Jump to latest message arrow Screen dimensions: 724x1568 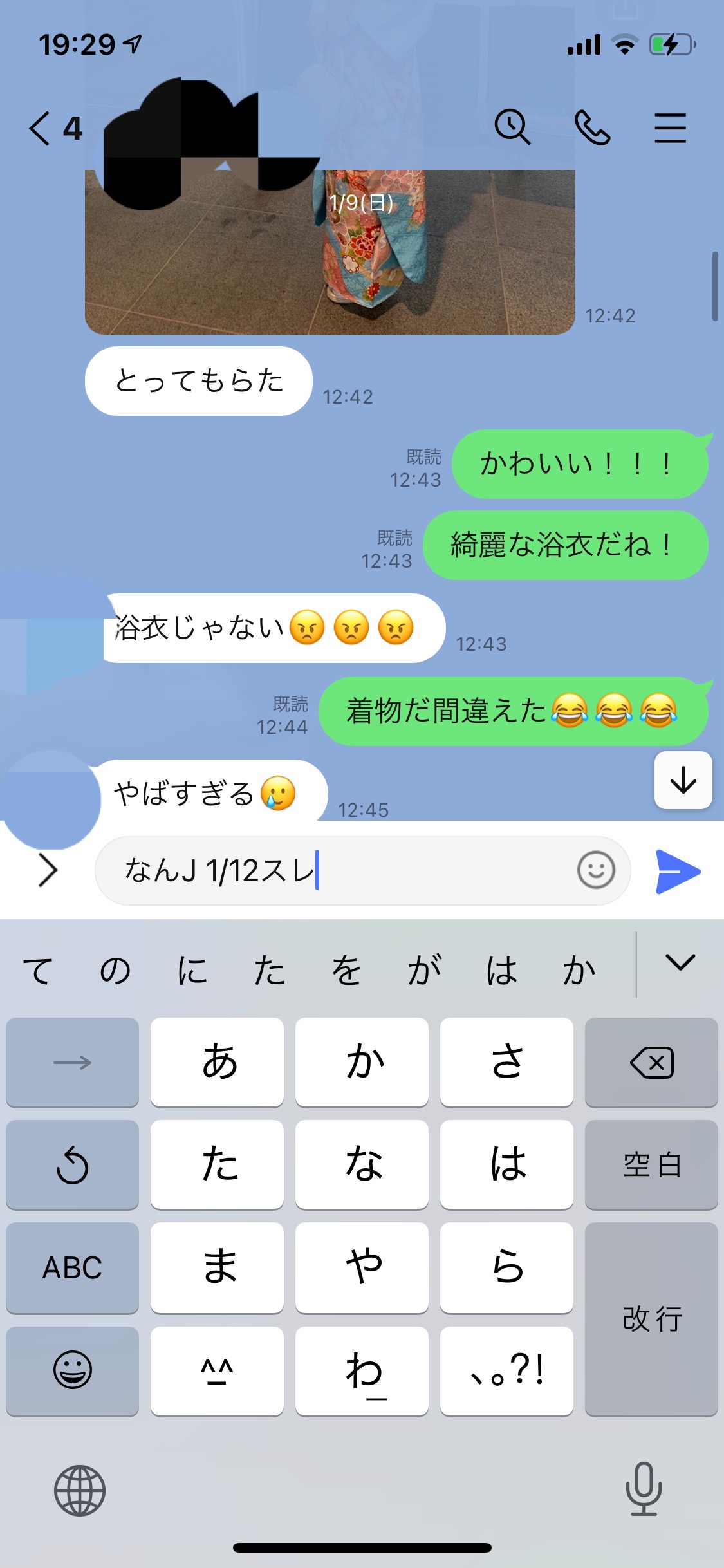(x=683, y=780)
